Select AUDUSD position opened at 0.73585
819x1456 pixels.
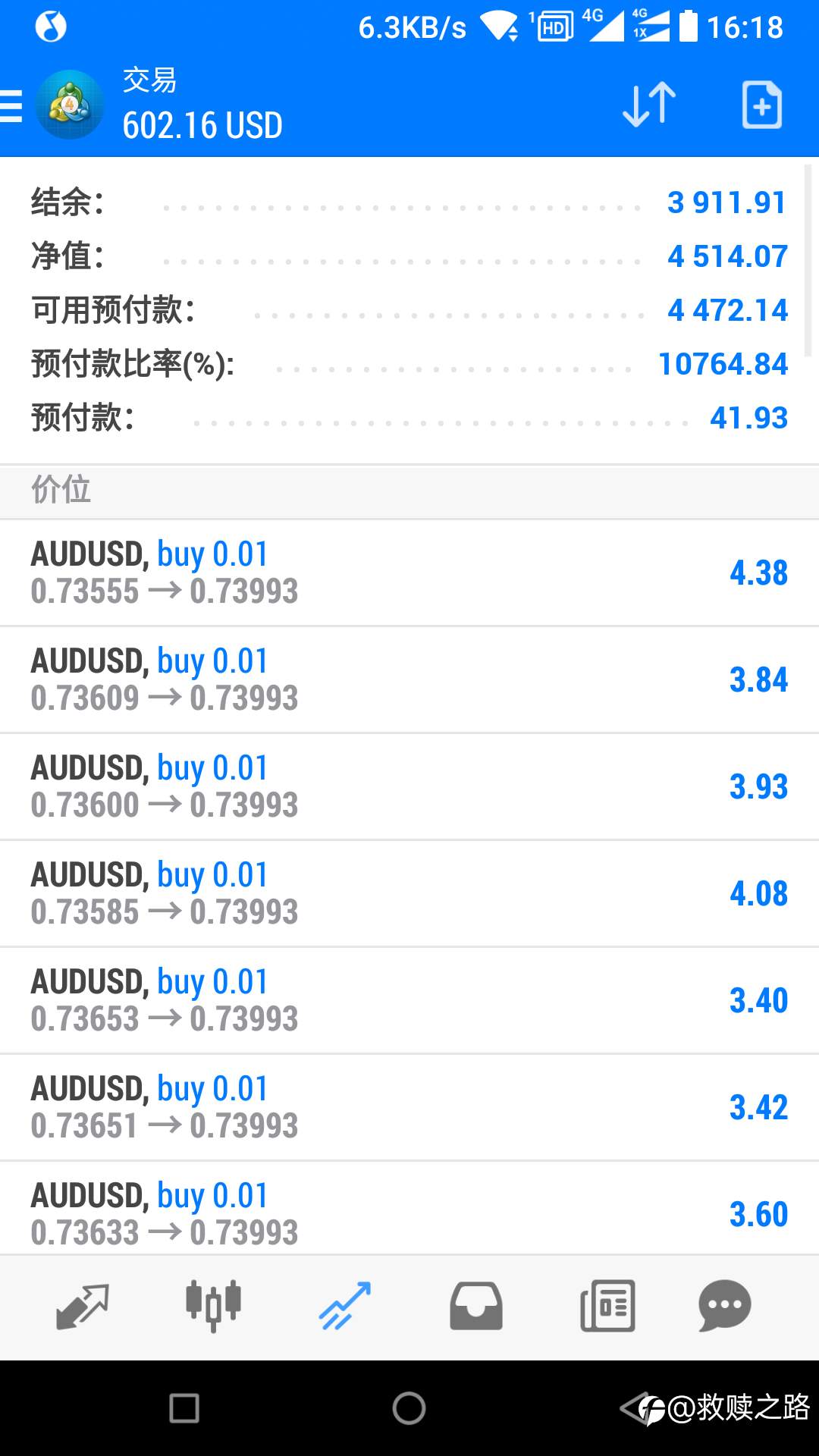(409, 893)
